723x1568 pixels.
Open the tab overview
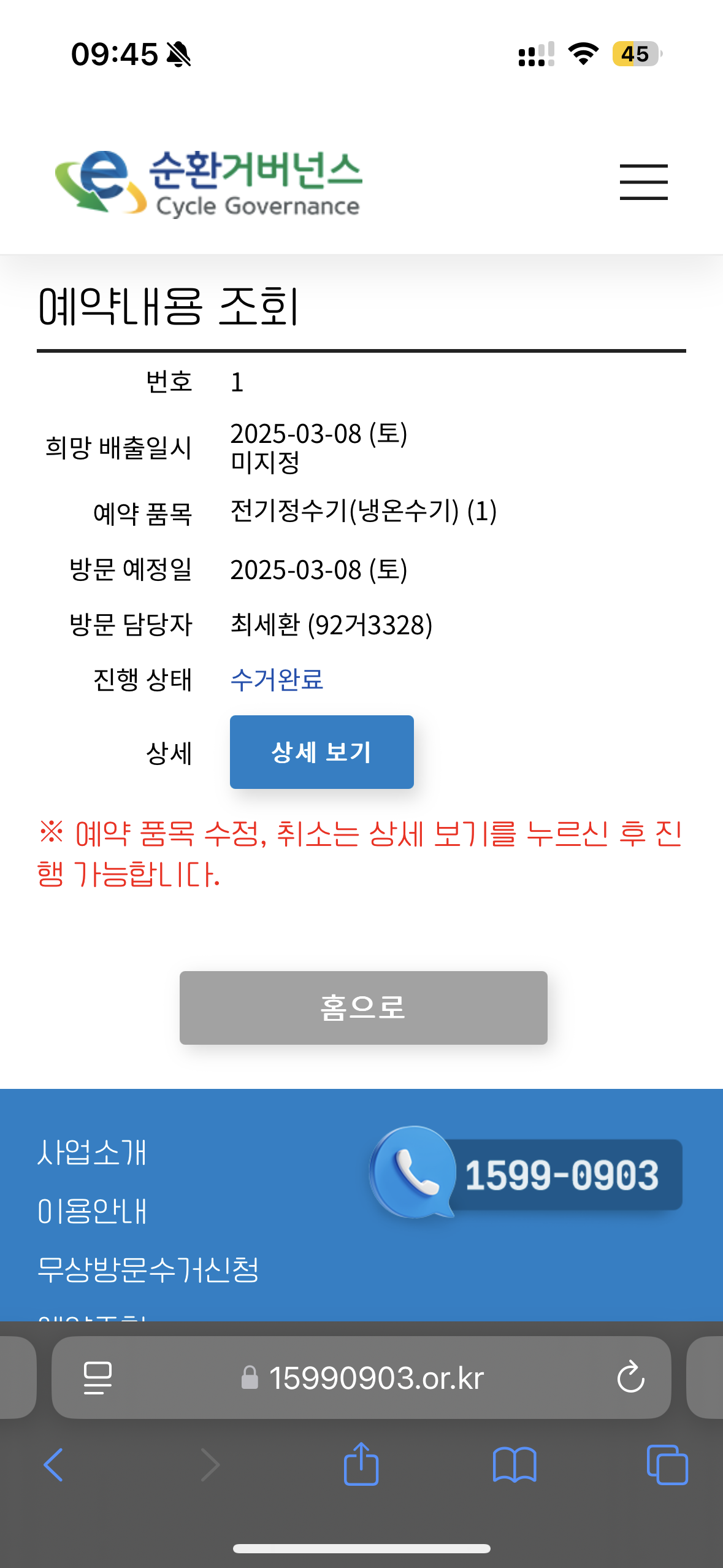[667, 1465]
